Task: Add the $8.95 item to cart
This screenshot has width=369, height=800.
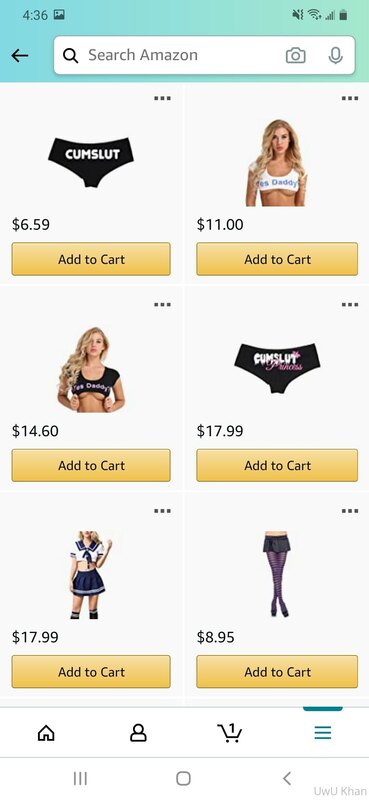Action: click(x=277, y=671)
